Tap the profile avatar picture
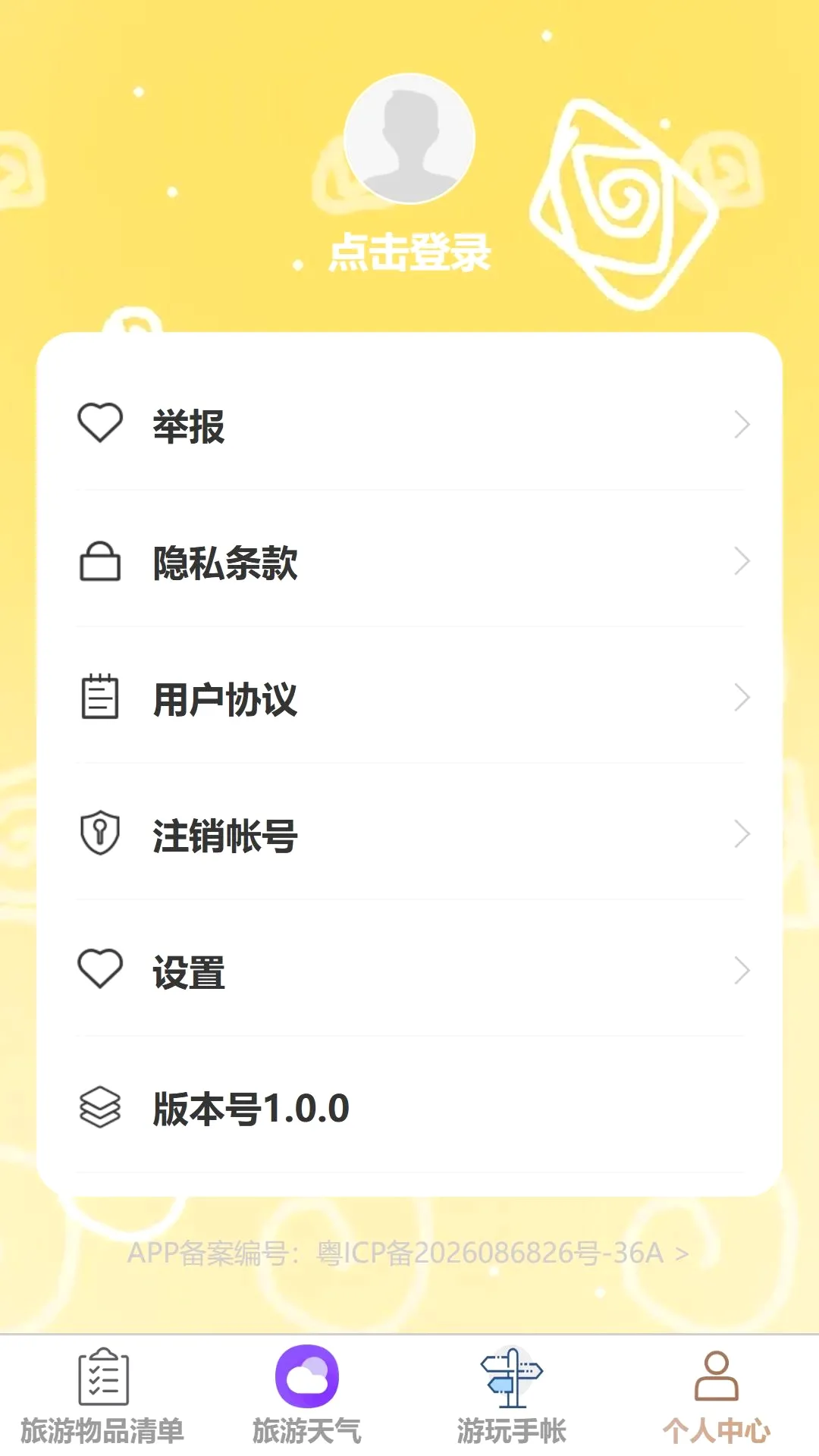The width and height of the screenshot is (819, 1456). coord(409,139)
